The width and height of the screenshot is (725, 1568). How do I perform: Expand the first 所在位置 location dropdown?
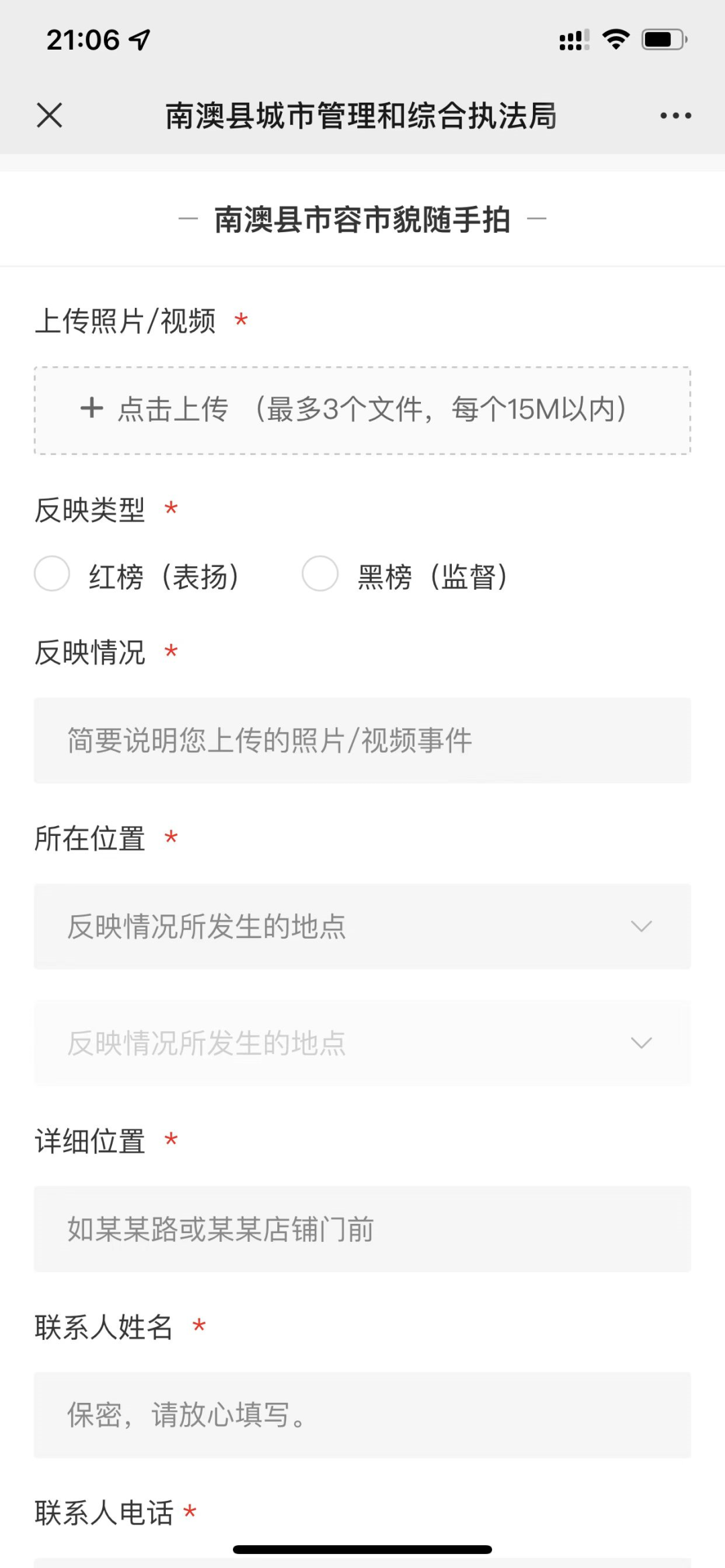click(x=362, y=926)
